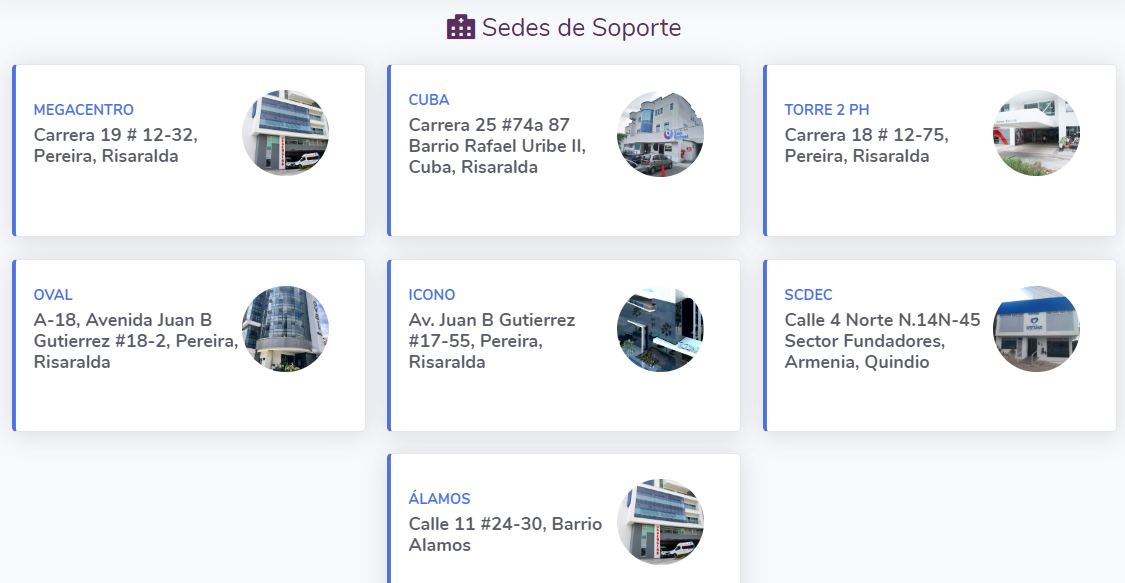
Task: Open the ICONO site card
Action: coord(564,345)
